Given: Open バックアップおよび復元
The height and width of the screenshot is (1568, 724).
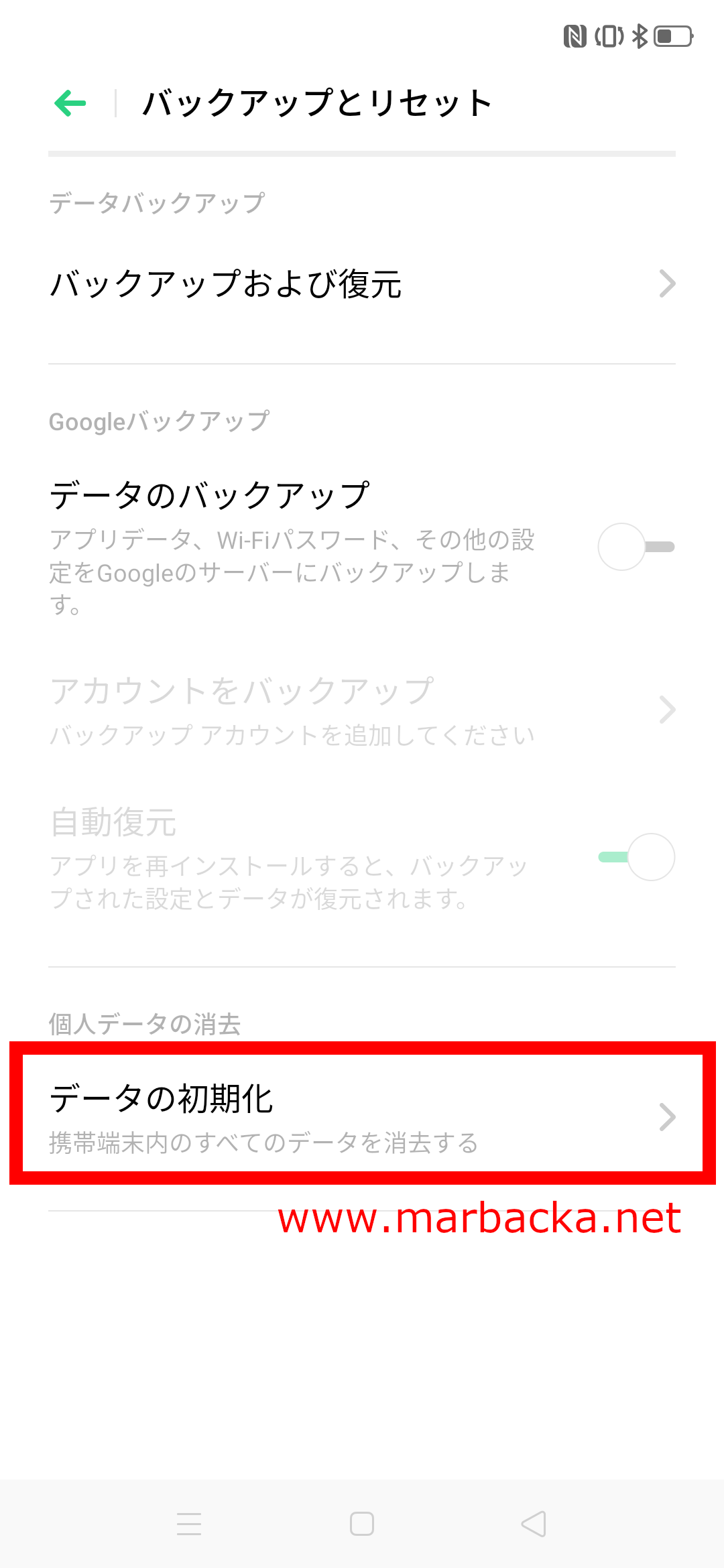Looking at the screenshot, I should [362, 283].
